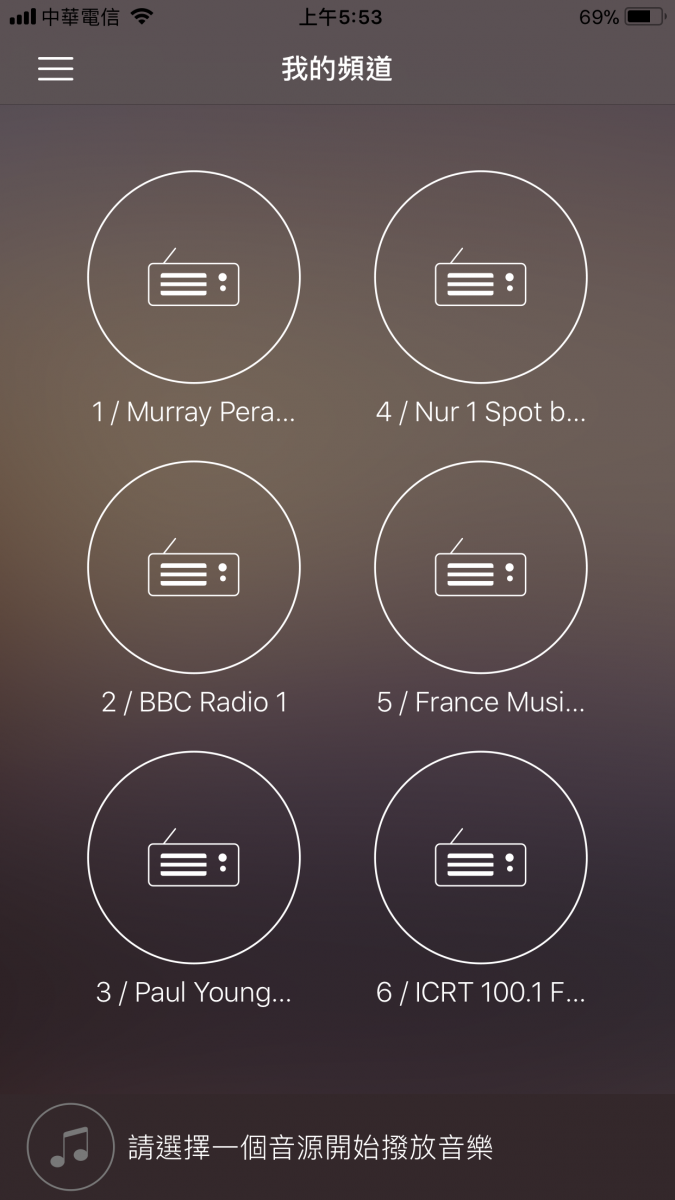Start preset 2 BBC Radio 1

coord(194,567)
